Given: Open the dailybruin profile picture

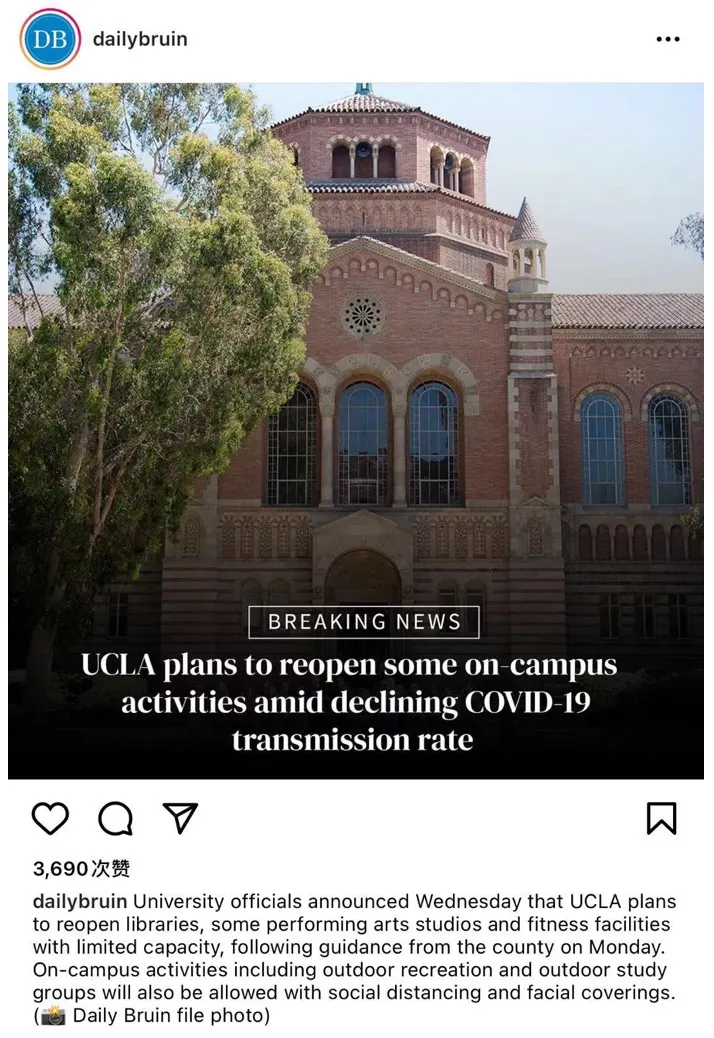Looking at the screenshot, I should coord(50,39).
